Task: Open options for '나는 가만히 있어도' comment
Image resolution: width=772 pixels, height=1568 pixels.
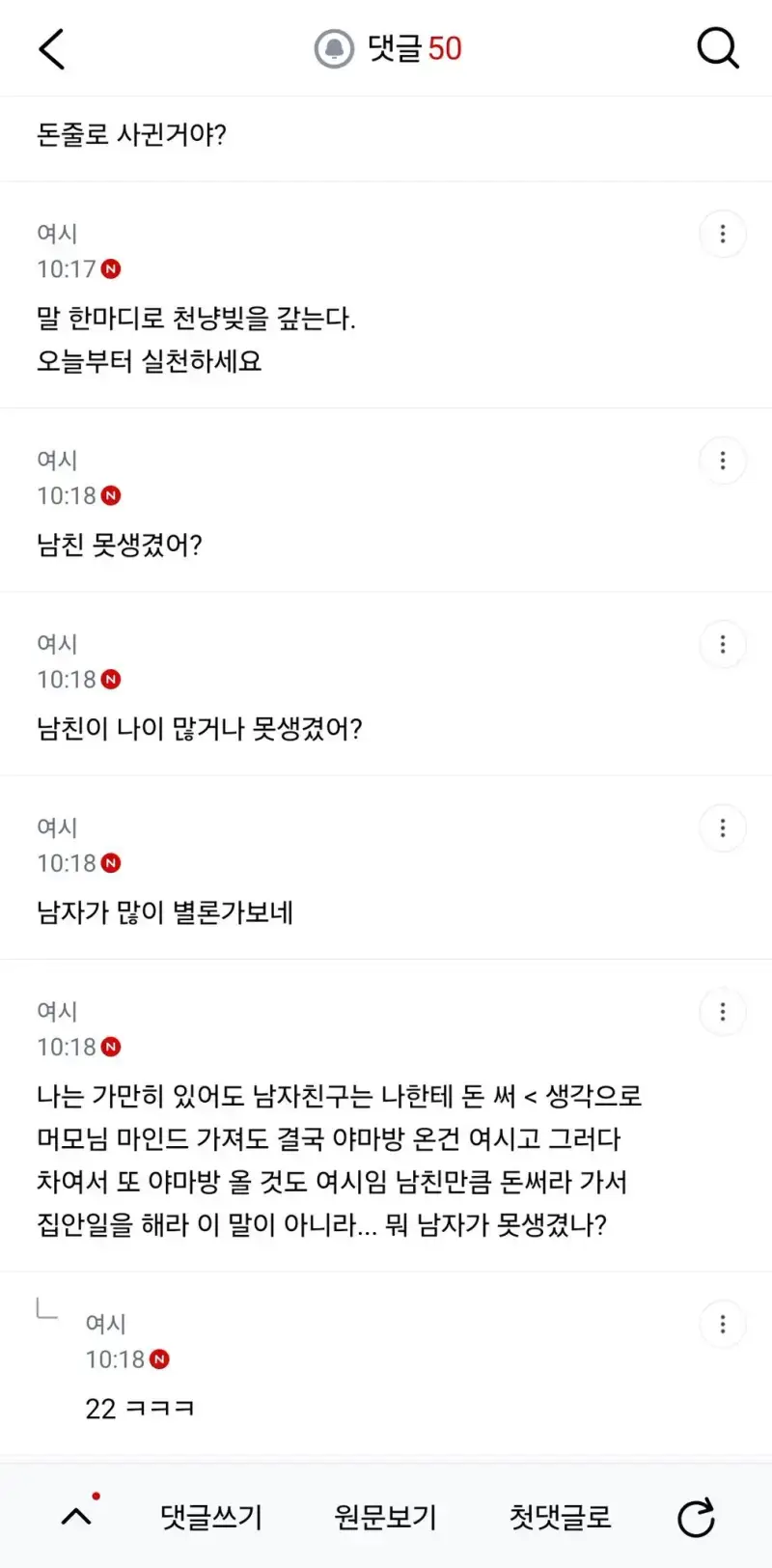Action: [723, 1012]
